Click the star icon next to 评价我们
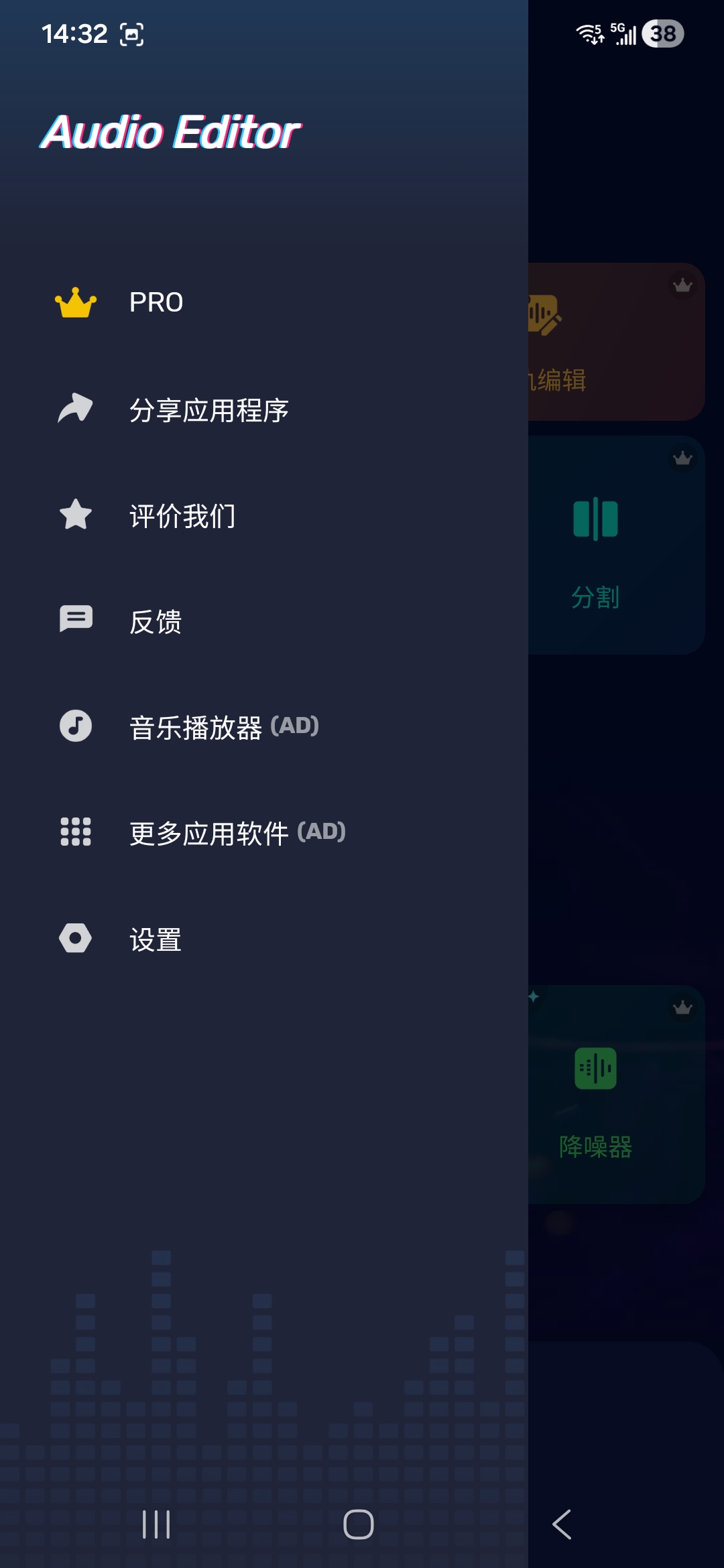The image size is (724, 1568). [x=76, y=515]
